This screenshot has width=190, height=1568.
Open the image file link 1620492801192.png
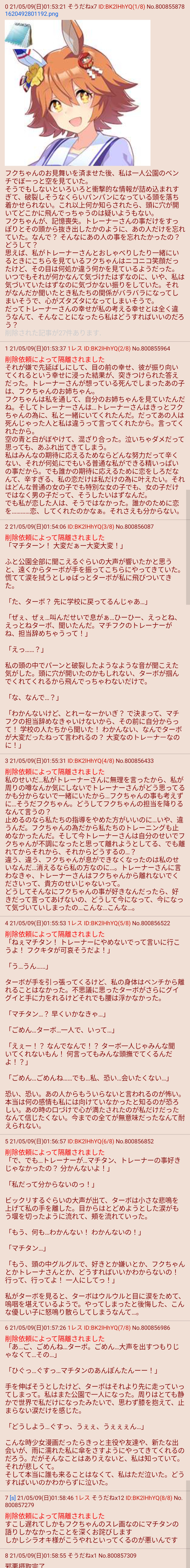(32, 13)
